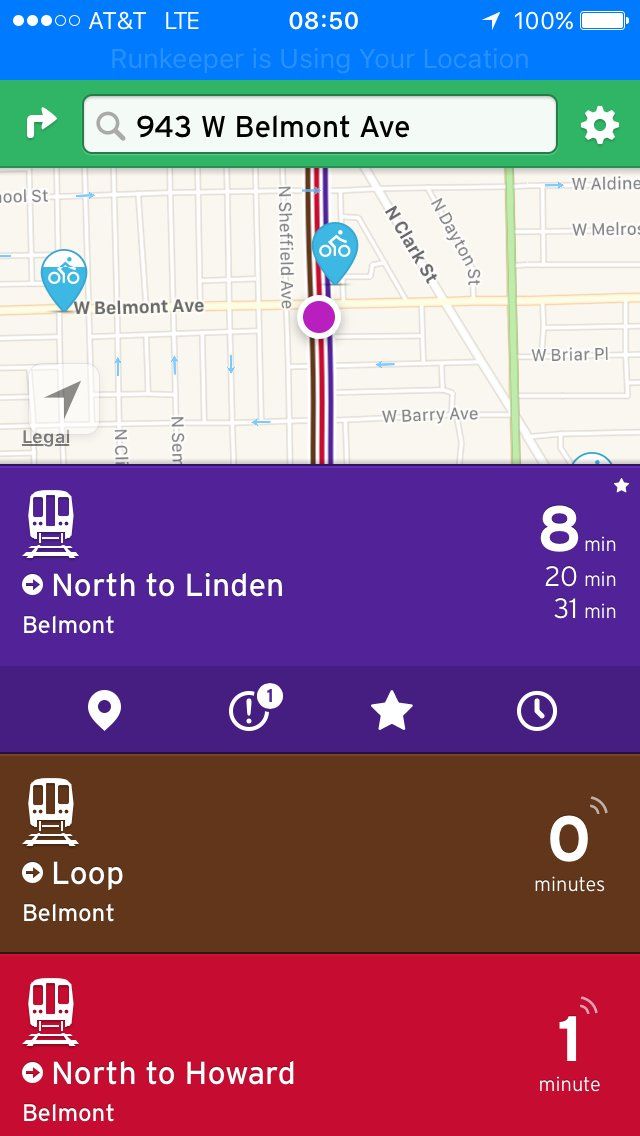This screenshot has width=640, height=1136.
Task: Select the bike share pin left of W Belmont Ave
Action: pos(64,280)
